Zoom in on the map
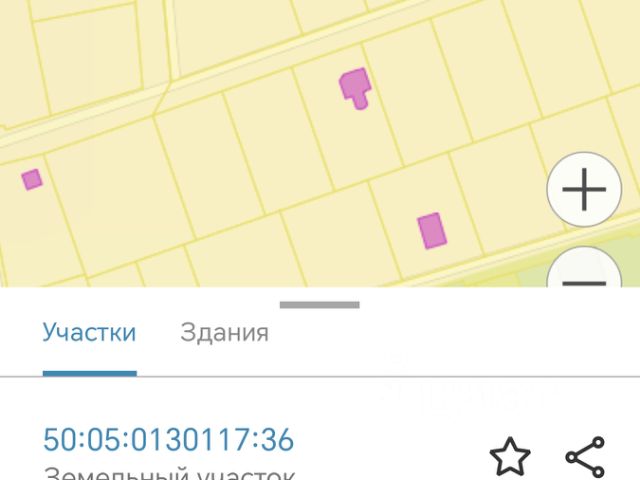Screen dimensions: 640x480 [585, 189]
